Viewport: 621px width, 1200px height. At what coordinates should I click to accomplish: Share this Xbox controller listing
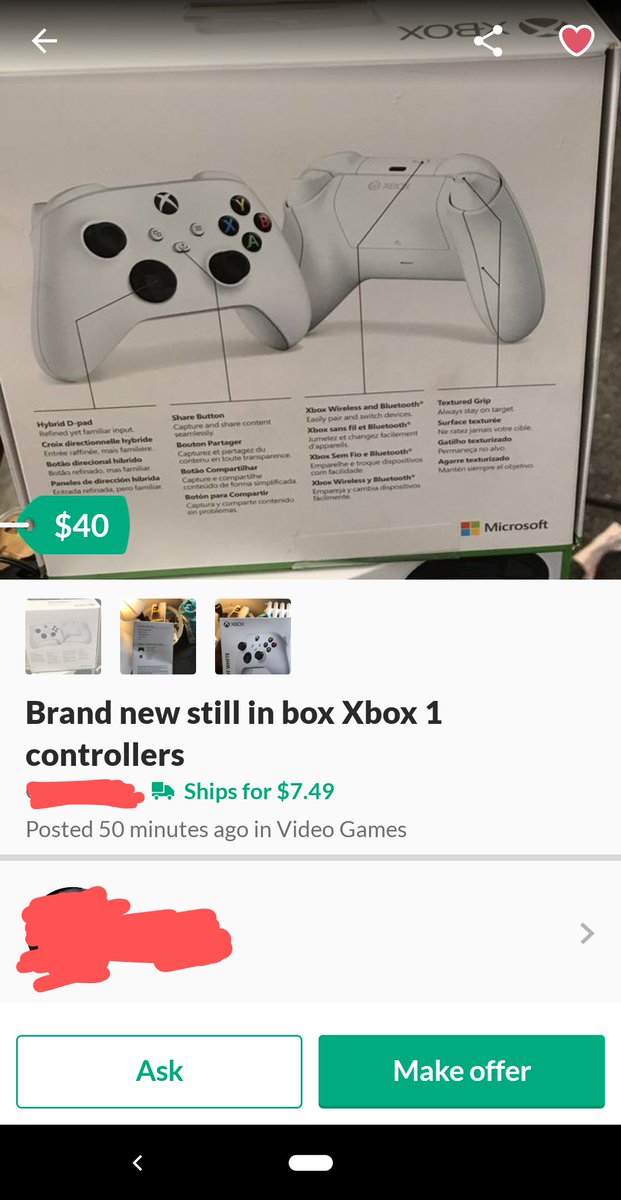click(488, 41)
